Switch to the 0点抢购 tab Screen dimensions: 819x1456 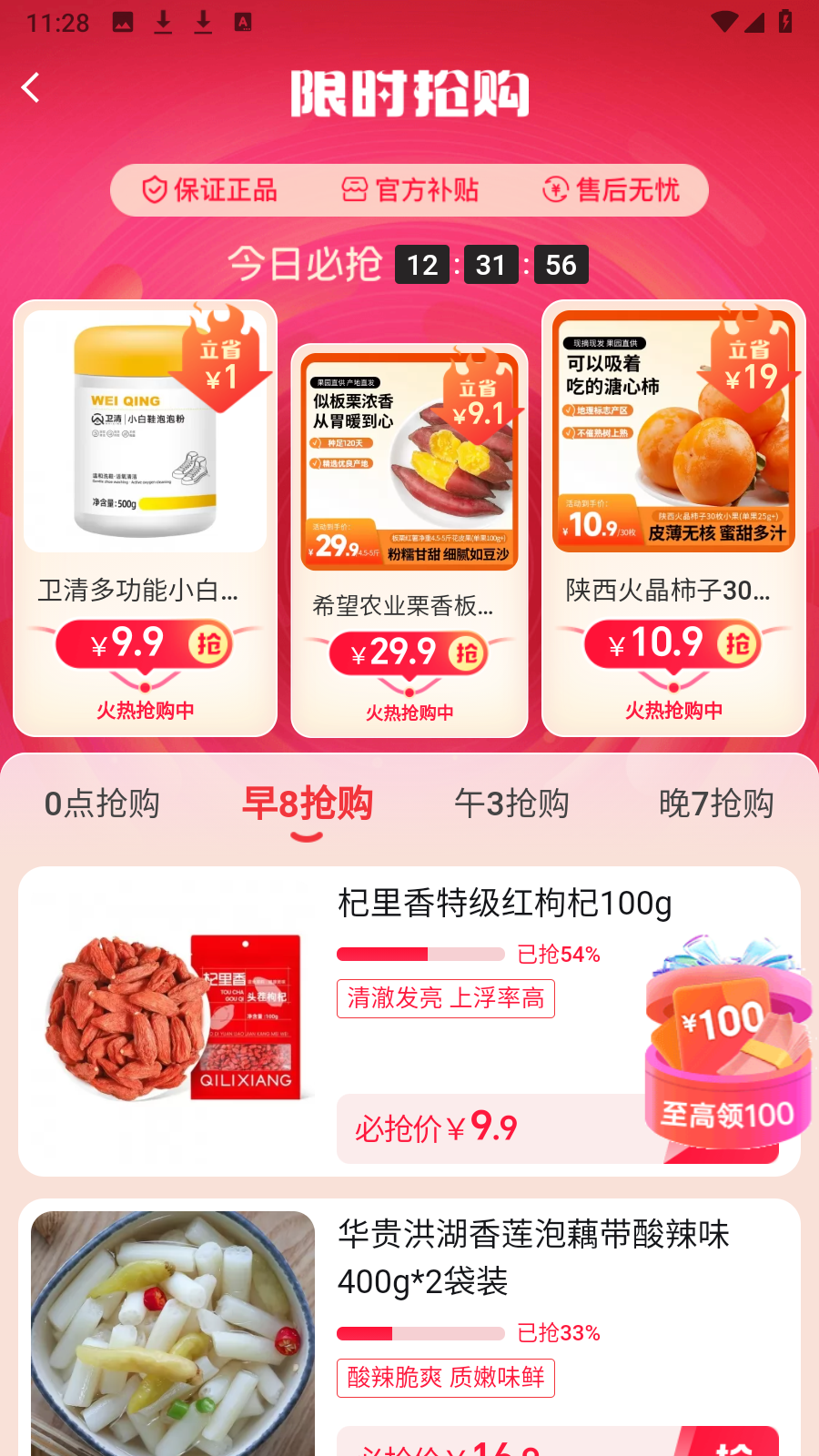[102, 804]
